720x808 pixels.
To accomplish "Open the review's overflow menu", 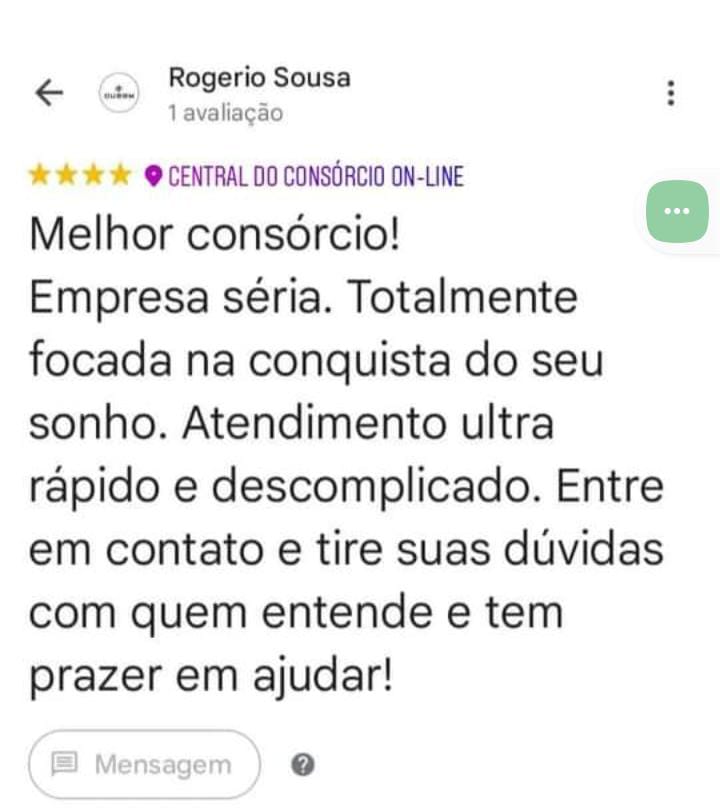I will (670, 93).
